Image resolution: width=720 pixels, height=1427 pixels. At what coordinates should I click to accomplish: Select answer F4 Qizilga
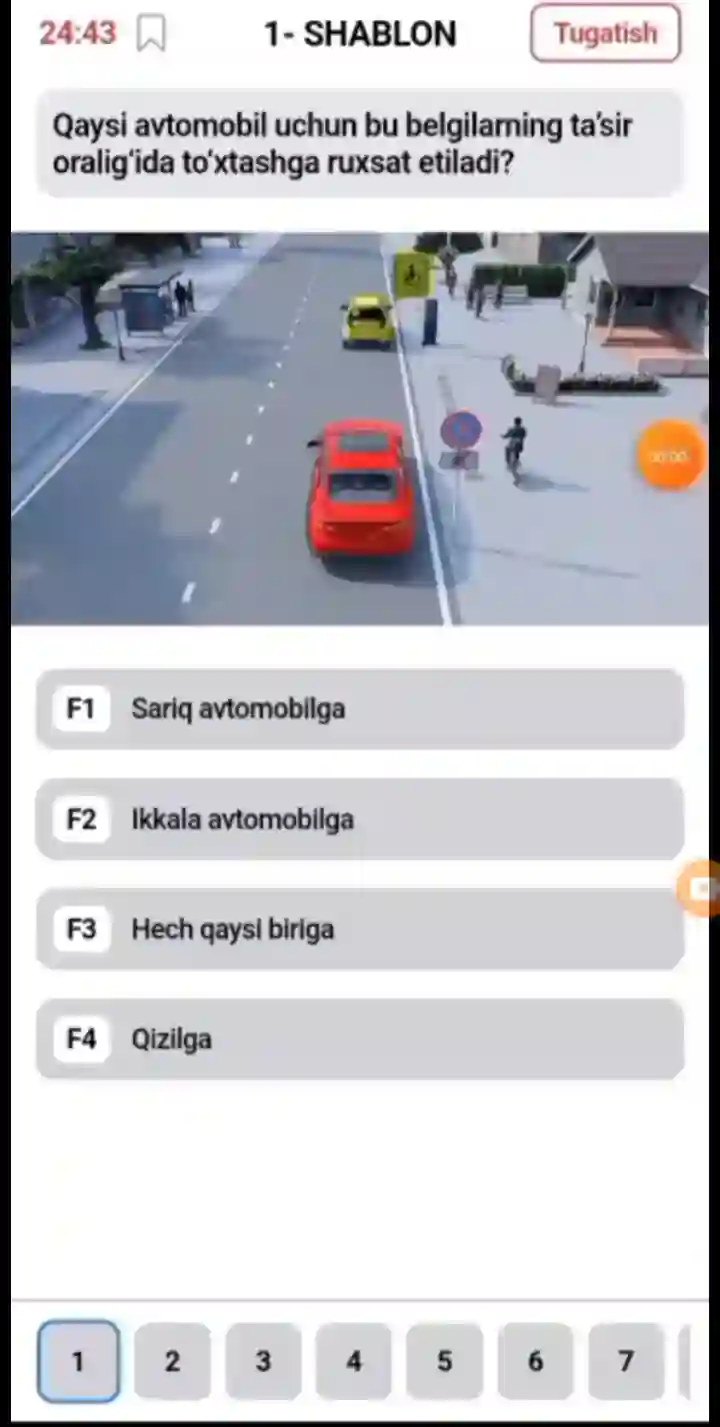pos(360,1039)
